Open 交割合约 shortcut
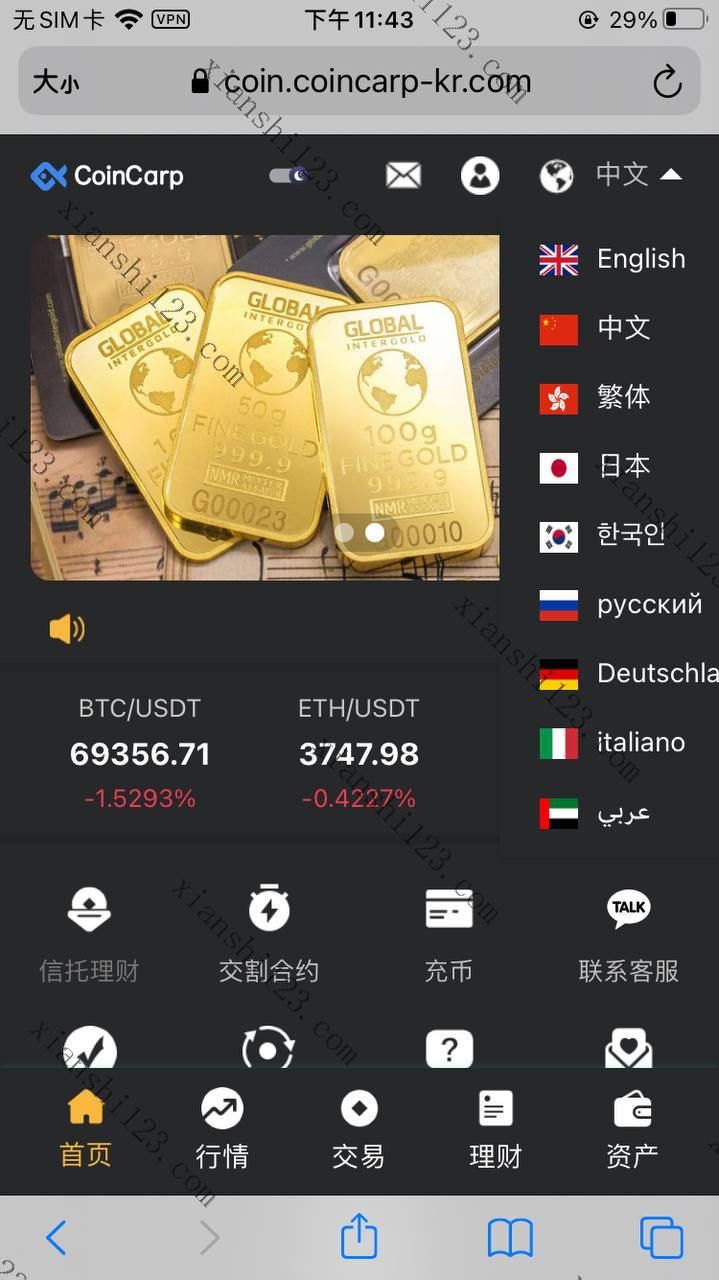This screenshot has width=719, height=1280. click(x=268, y=932)
